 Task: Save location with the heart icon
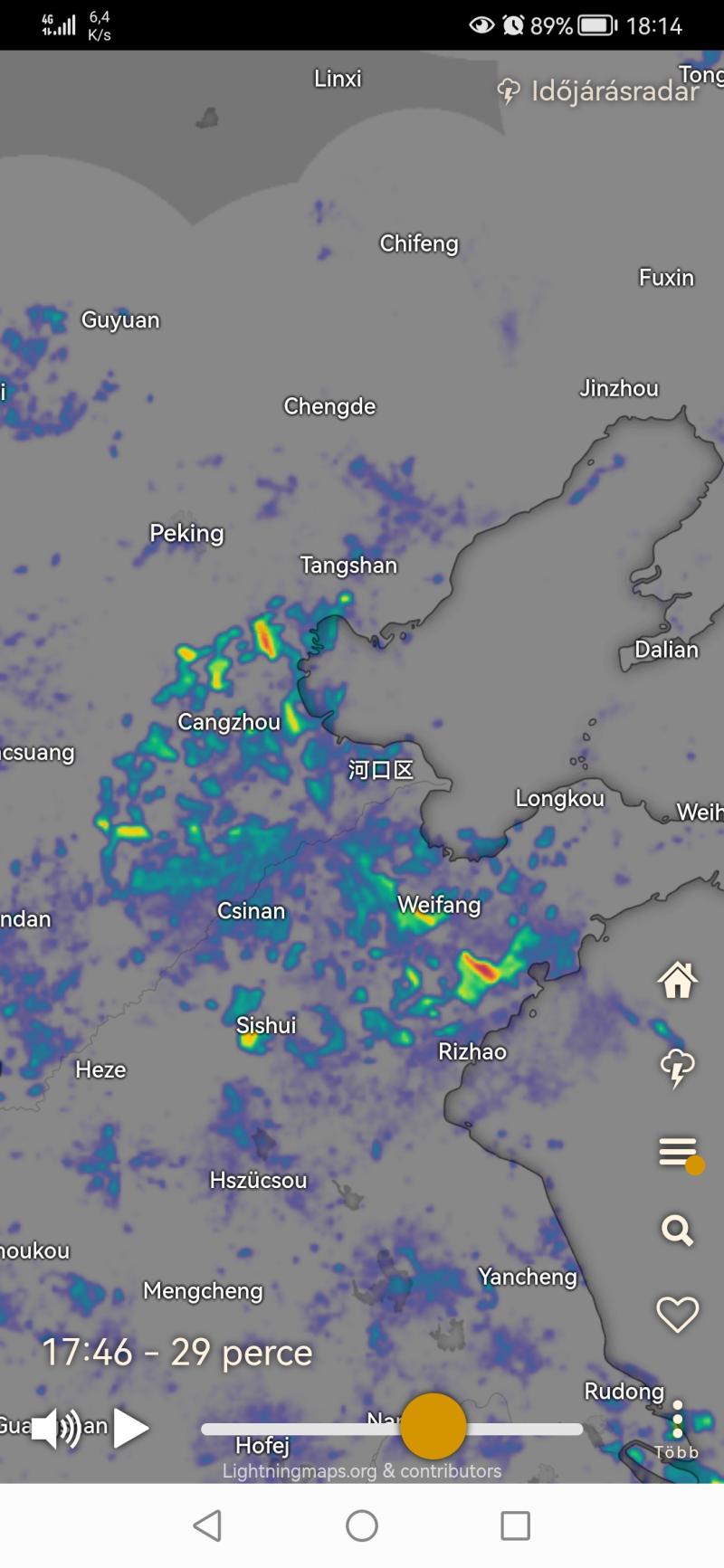click(x=677, y=1314)
